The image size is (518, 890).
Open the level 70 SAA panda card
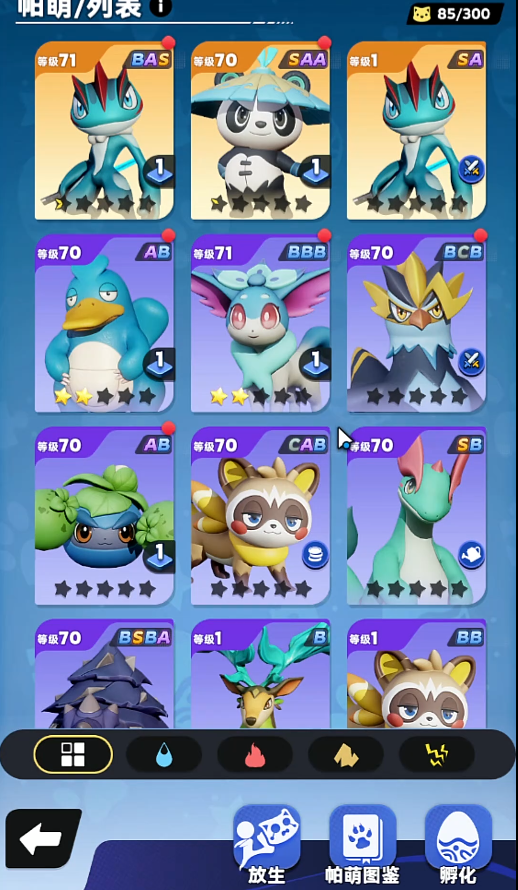260,131
